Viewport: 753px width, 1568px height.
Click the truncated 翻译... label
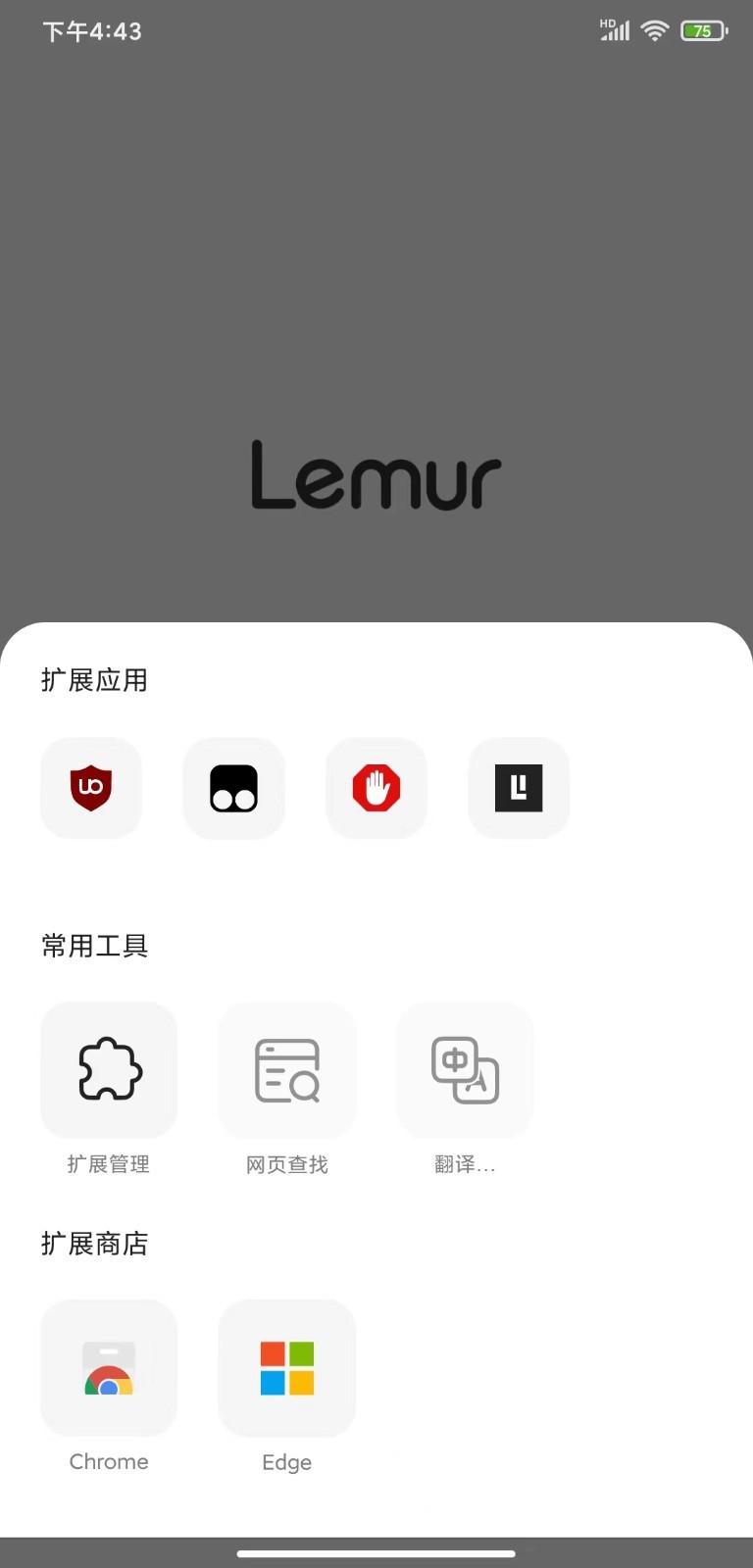pyautogui.click(x=465, y=1164)
